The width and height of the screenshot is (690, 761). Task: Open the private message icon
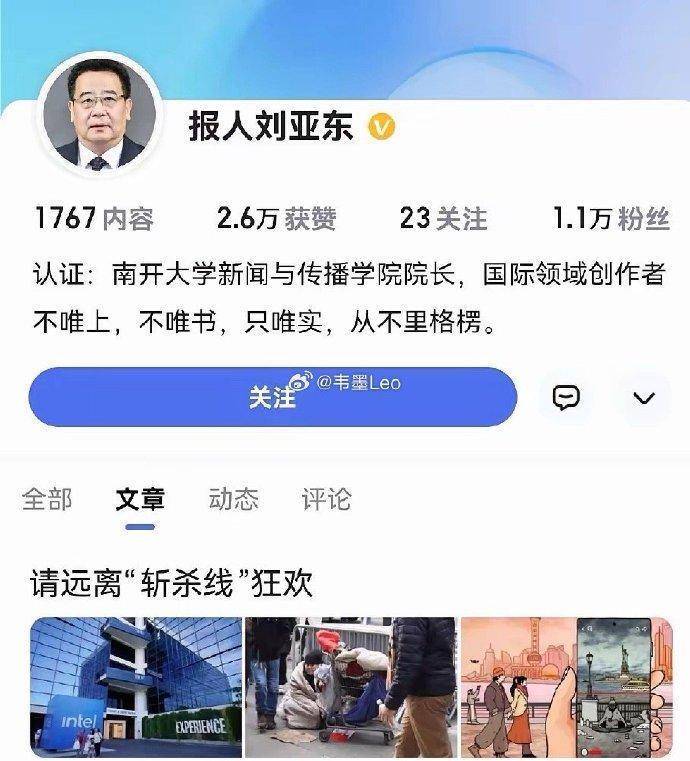[x=566, y=398]
